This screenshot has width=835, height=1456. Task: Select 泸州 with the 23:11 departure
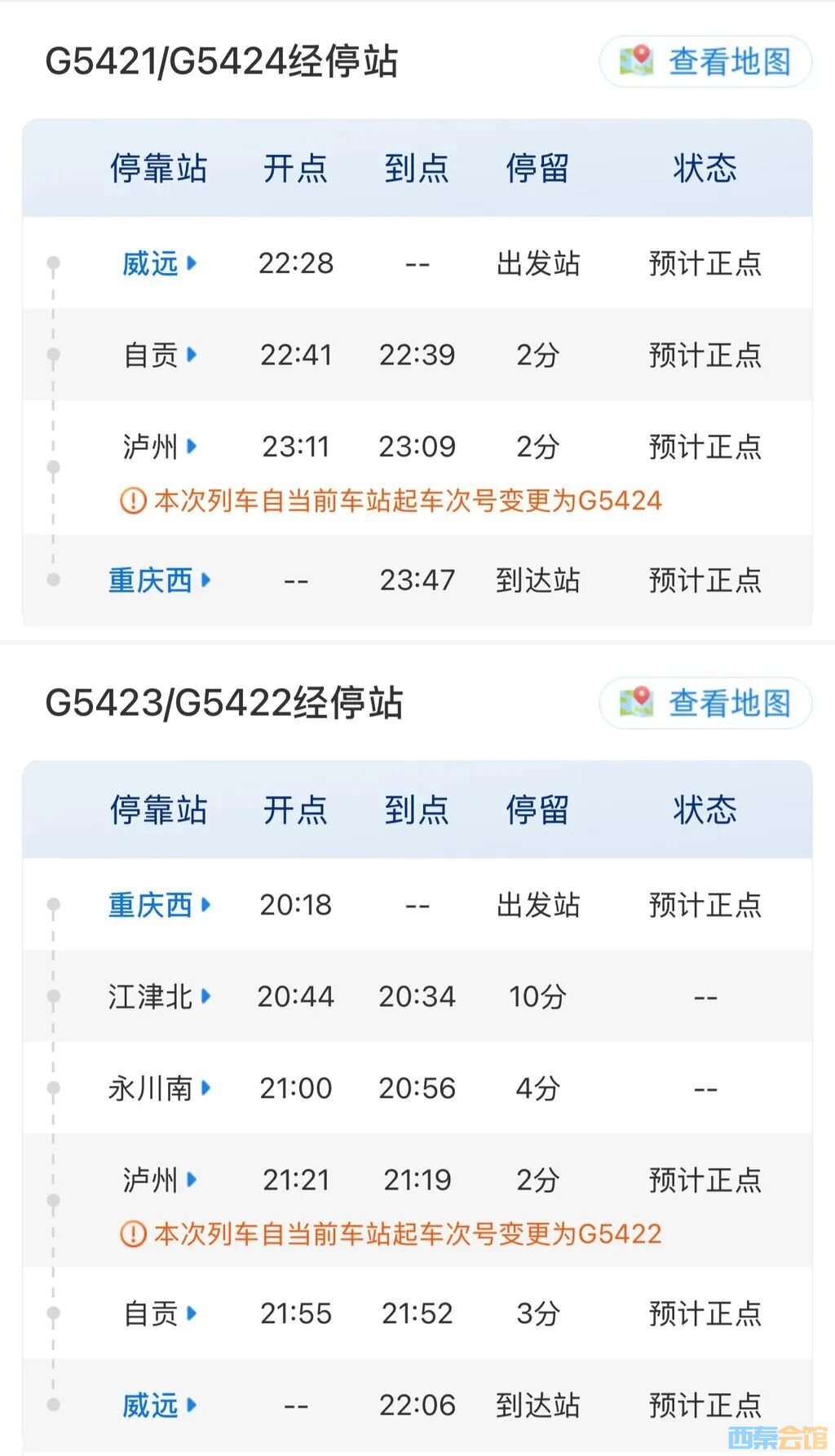click(159, 447)
